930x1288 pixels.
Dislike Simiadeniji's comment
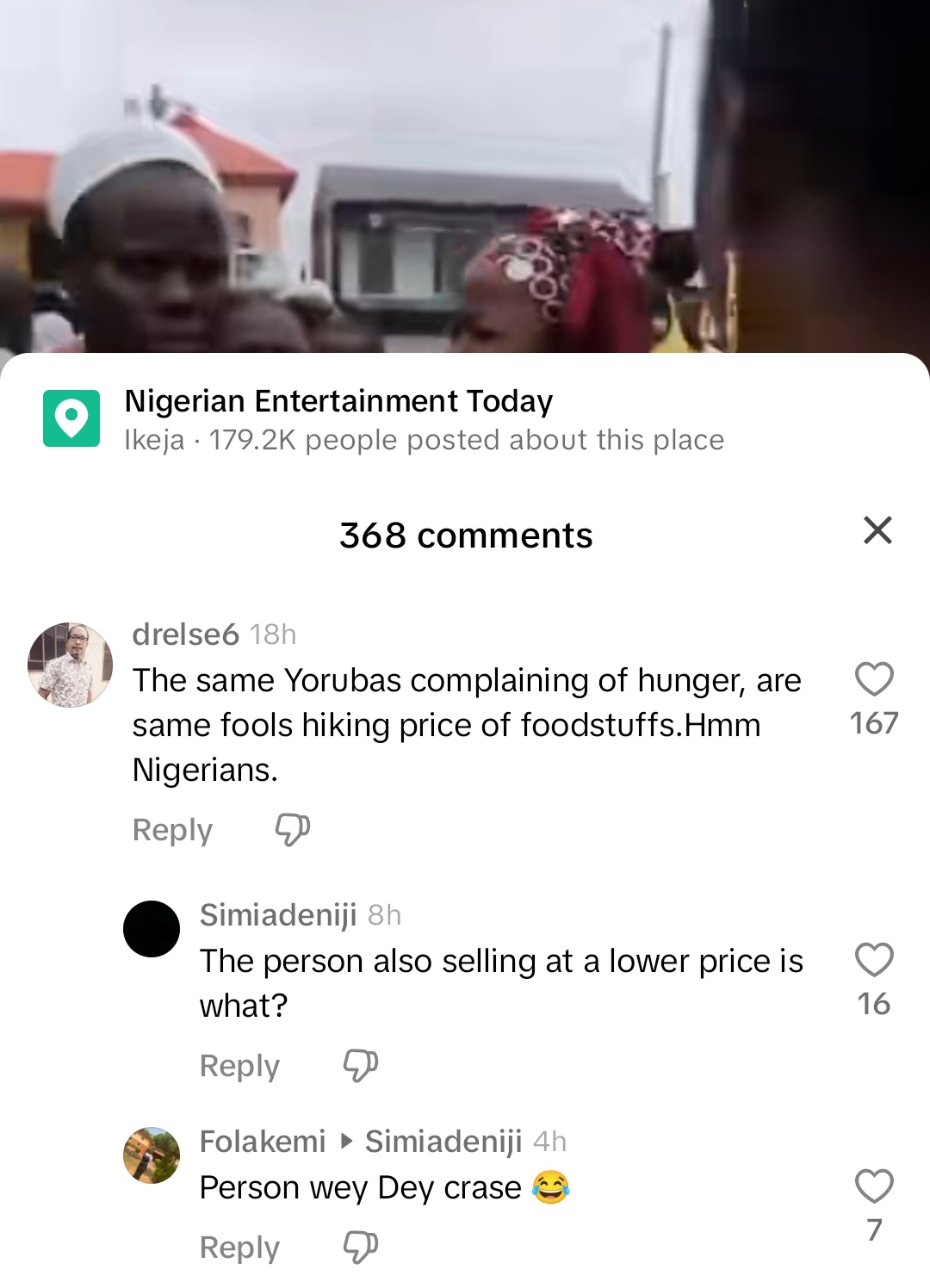click(360, 1066)
